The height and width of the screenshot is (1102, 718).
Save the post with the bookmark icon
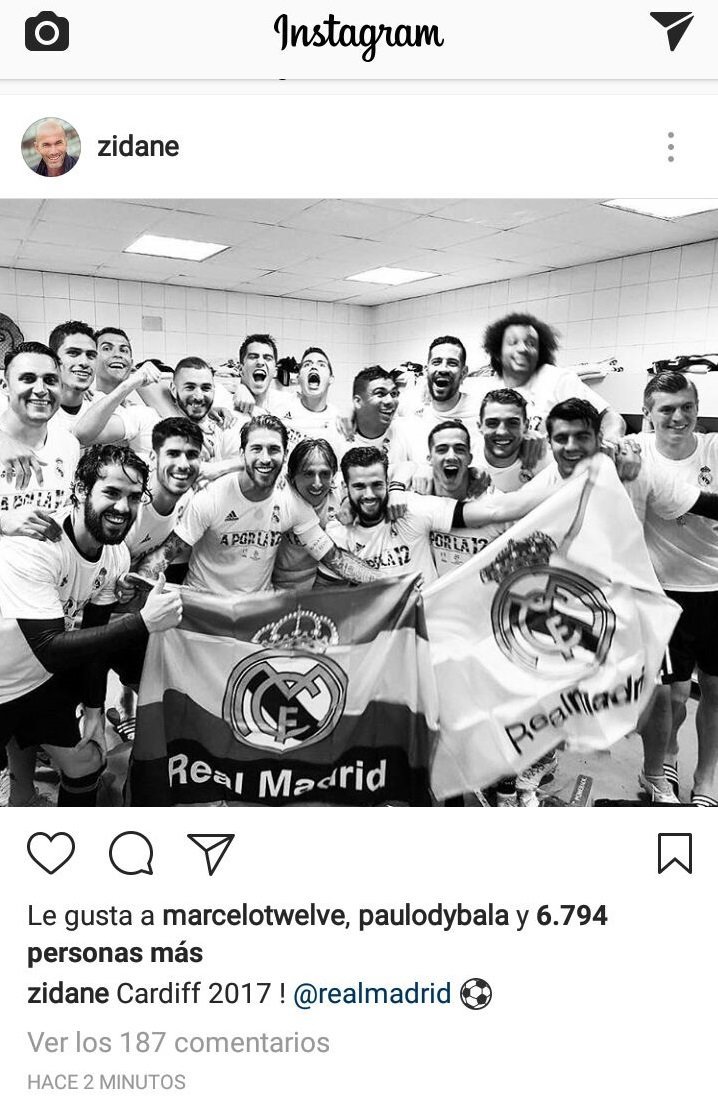pyautogui.click(x=674, y=853)
